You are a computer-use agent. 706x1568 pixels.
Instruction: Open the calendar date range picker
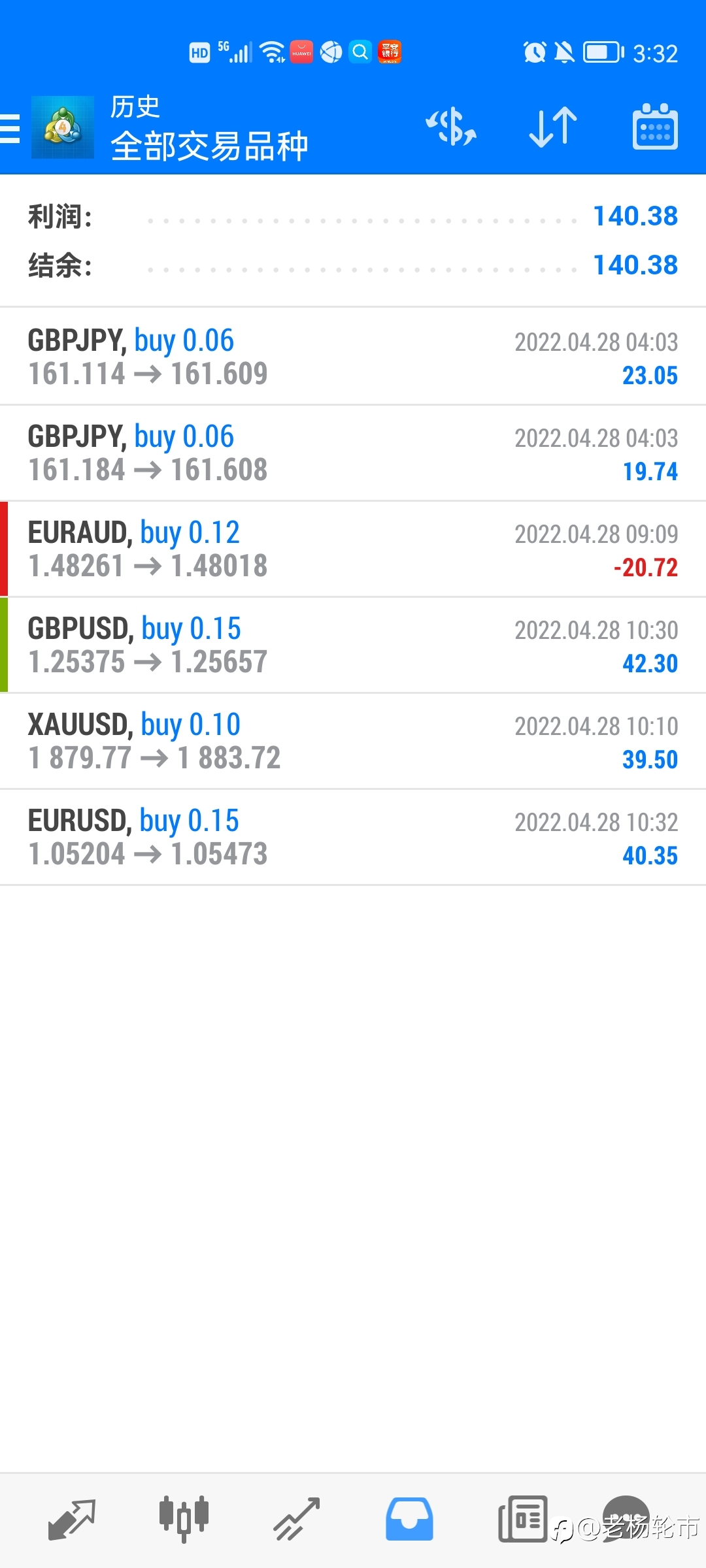655,127
